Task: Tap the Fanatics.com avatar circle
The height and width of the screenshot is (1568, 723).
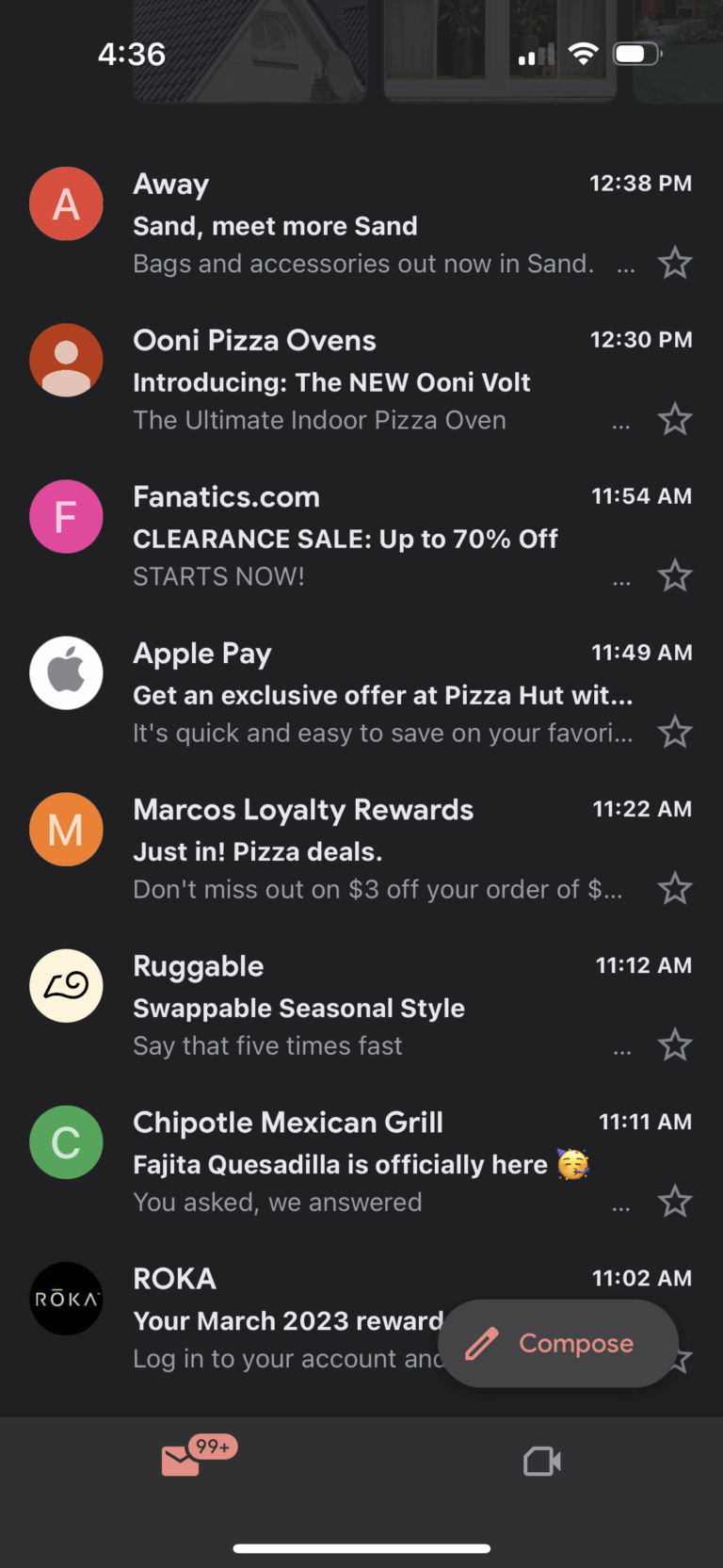Action: tap(66, 516)
